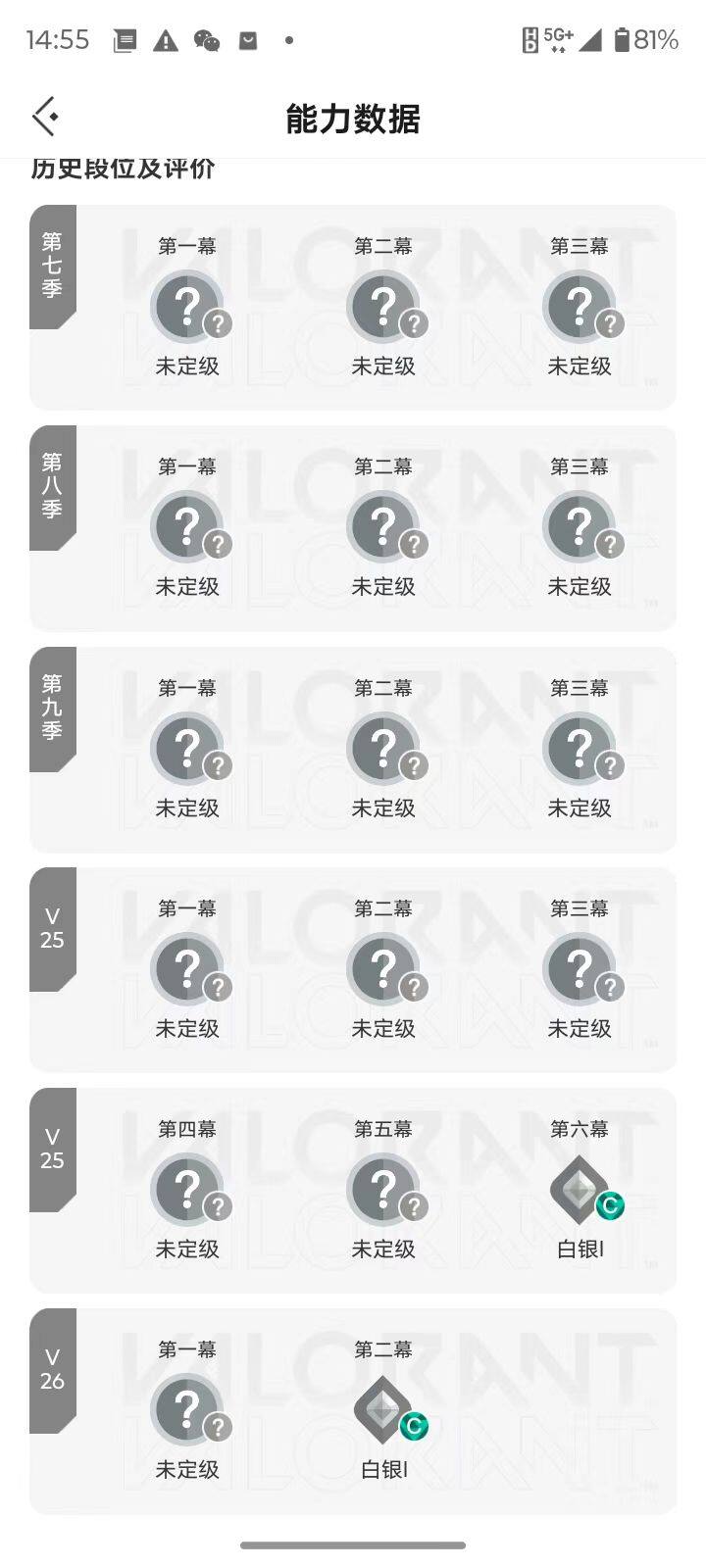706x1568 pixels.
Task: Tap the 第七季 season label
Action: [x=52, y=265]
